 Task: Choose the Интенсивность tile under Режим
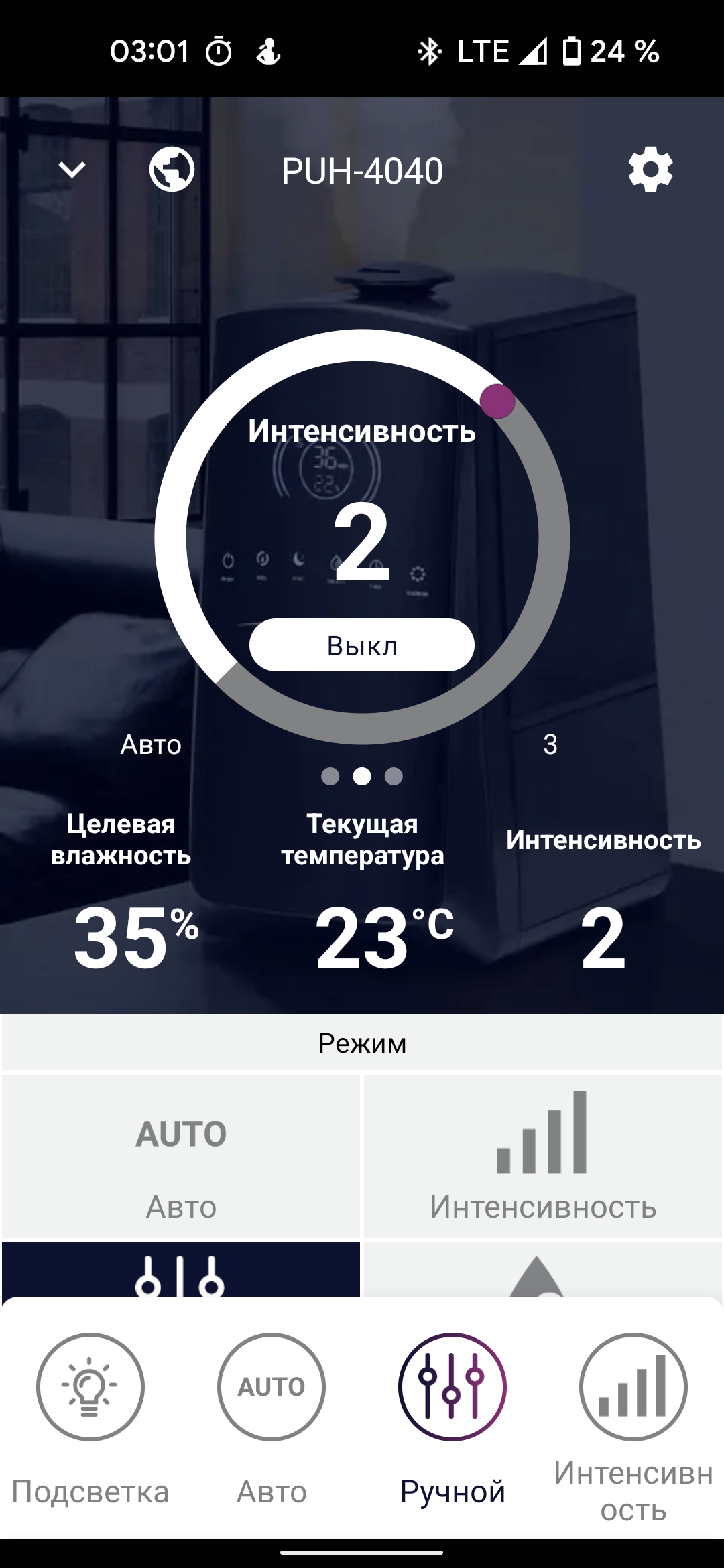pos(543,1156)
